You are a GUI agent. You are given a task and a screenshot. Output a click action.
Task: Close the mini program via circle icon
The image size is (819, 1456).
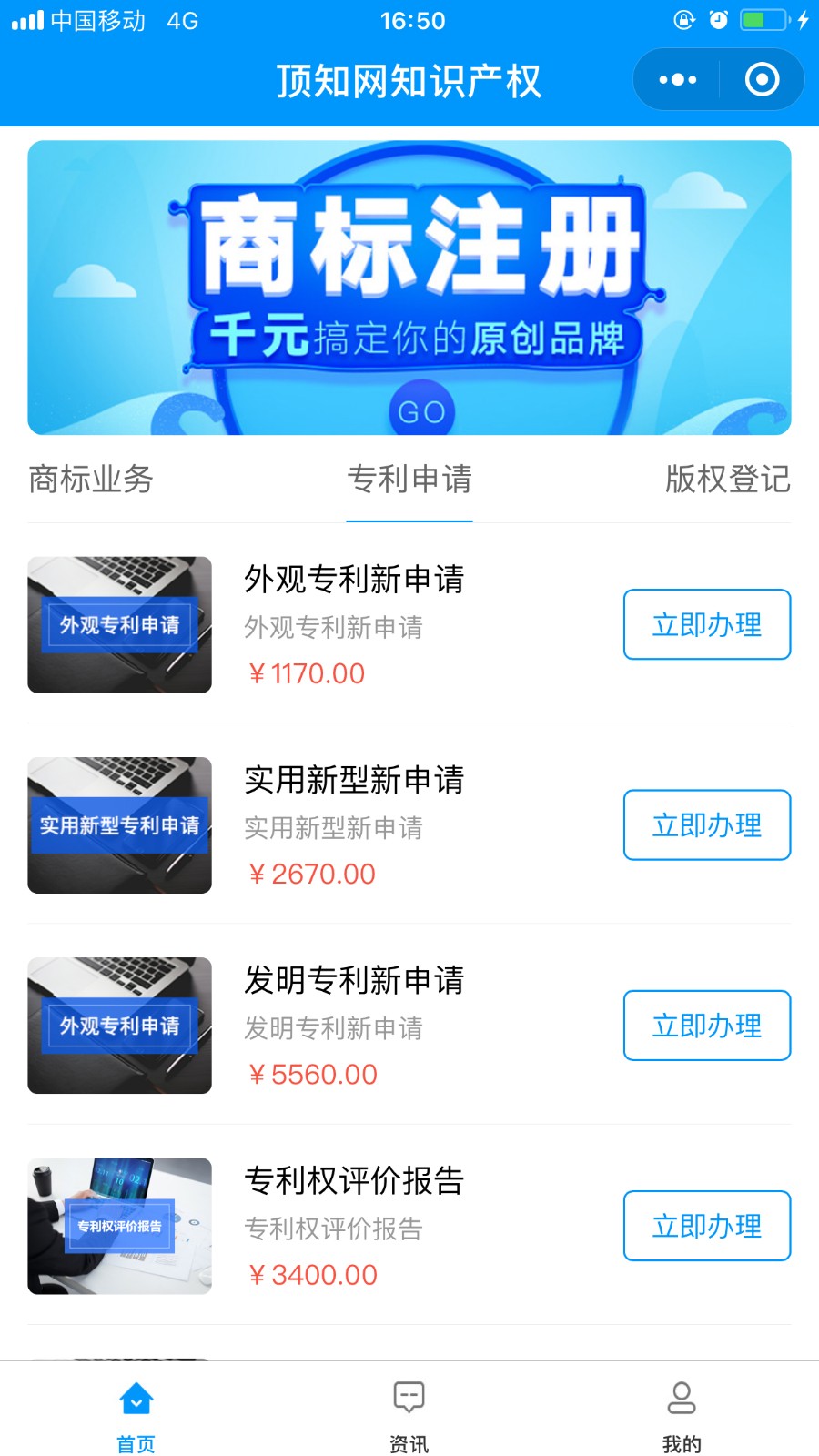coord(762,80)
